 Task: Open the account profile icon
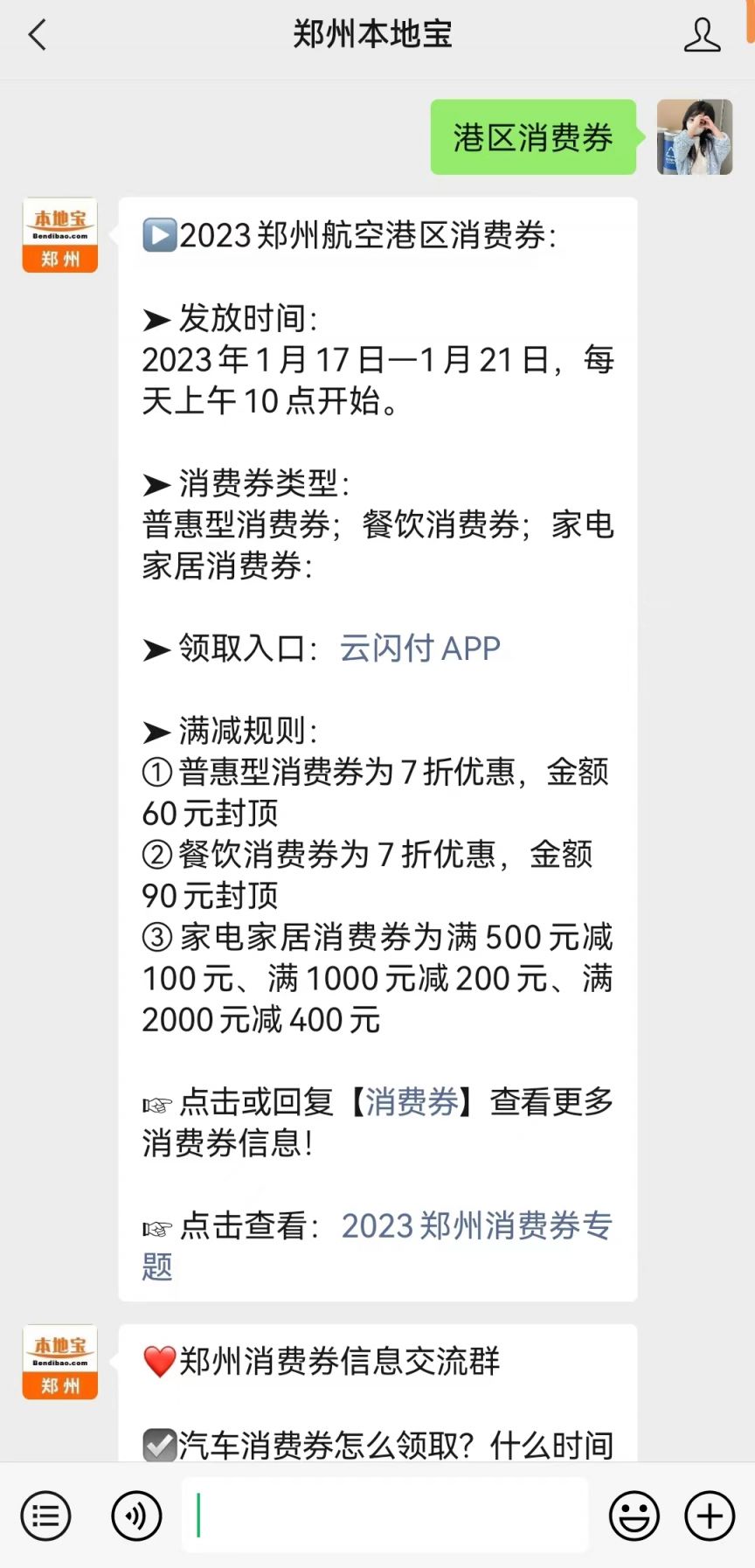tap(702, 36)
